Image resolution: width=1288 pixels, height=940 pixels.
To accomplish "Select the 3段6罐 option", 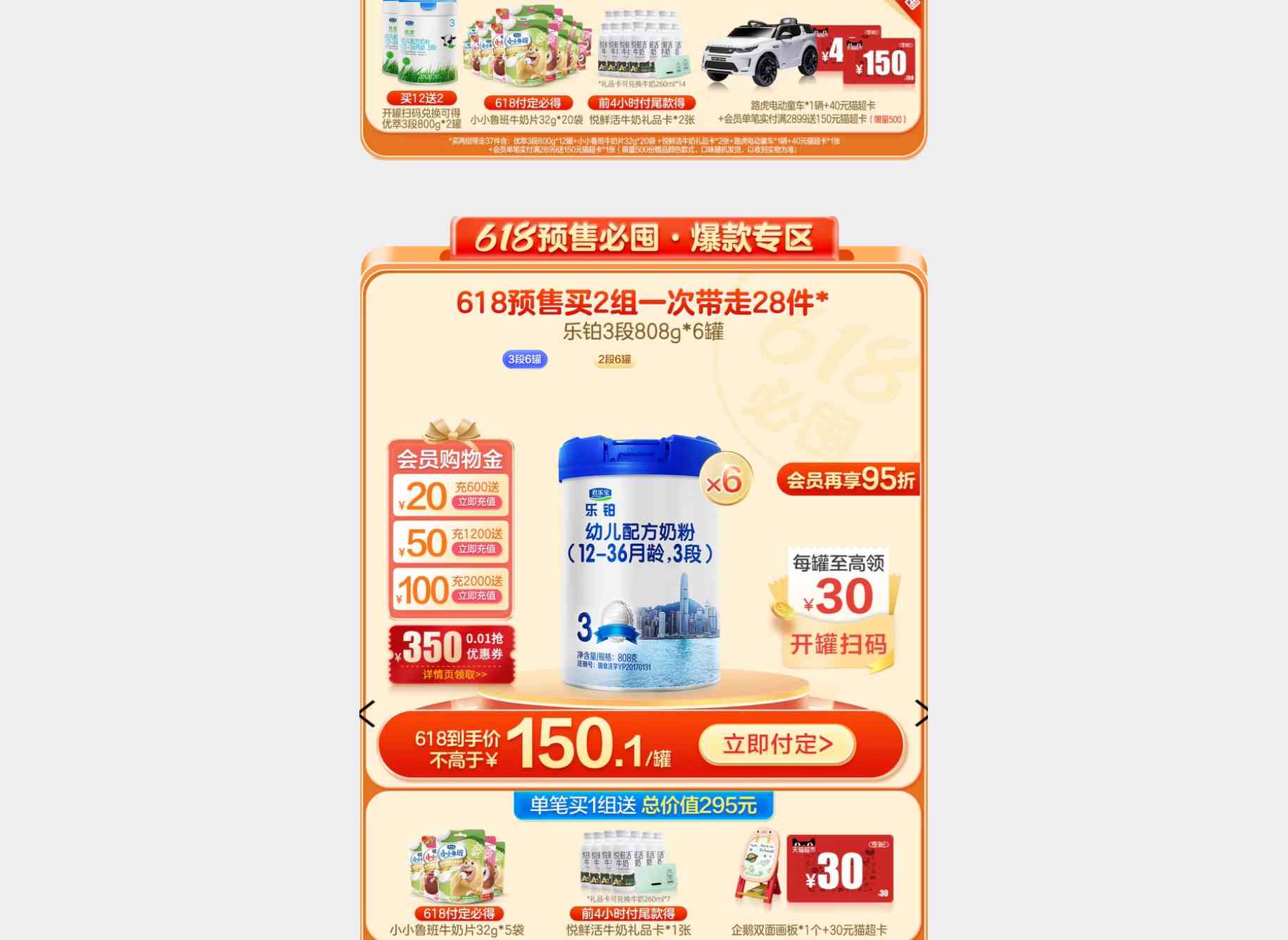I will (525, 359).
